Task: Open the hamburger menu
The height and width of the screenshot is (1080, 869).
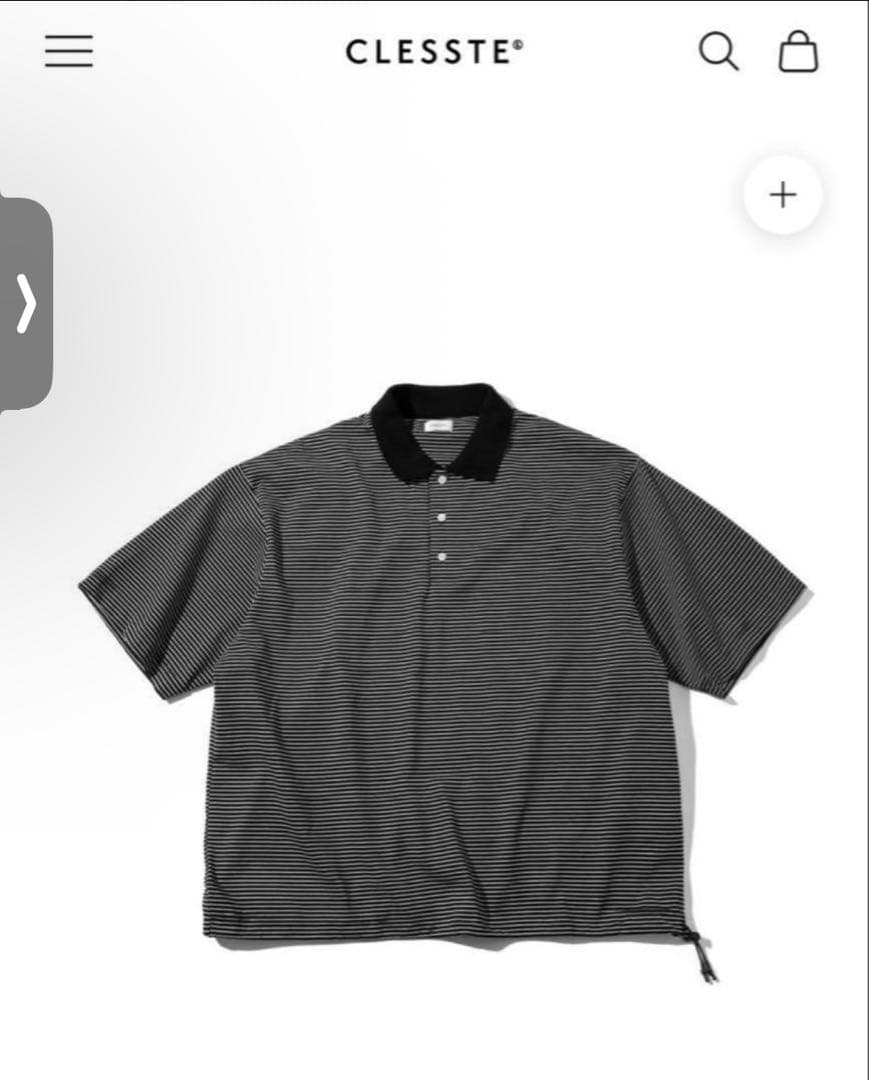Action: pos(68,51)
